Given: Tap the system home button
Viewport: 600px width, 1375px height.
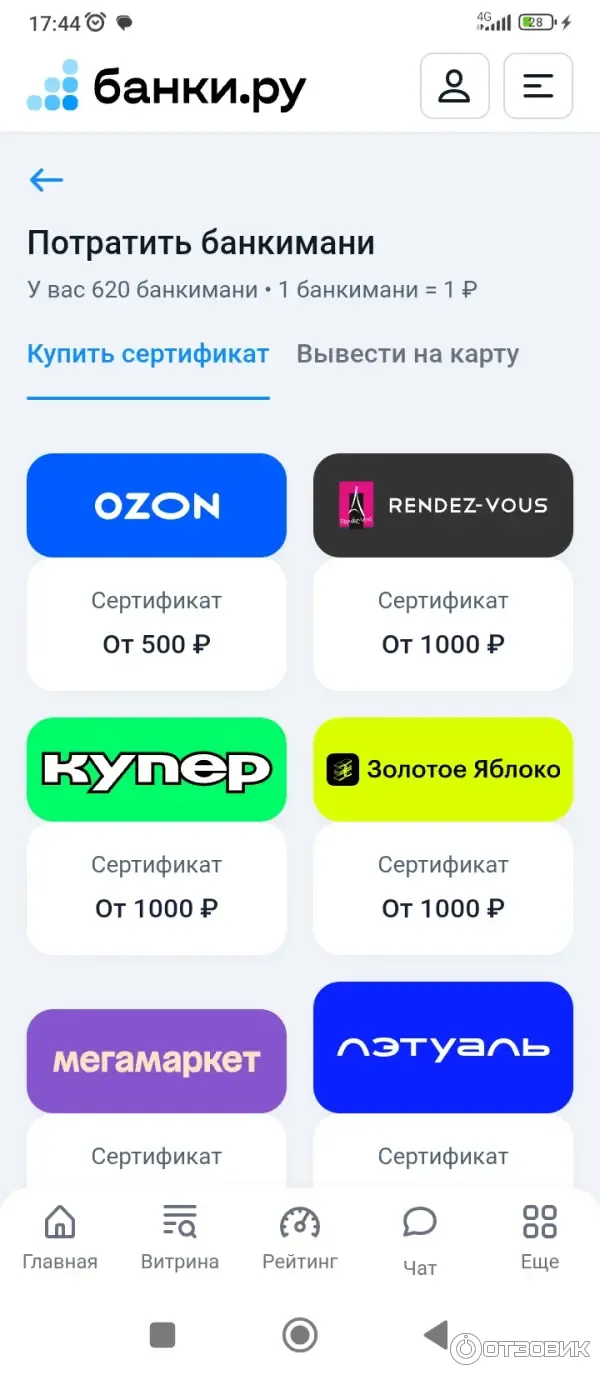Looking at the screenshot, I should click(300, 1334).
